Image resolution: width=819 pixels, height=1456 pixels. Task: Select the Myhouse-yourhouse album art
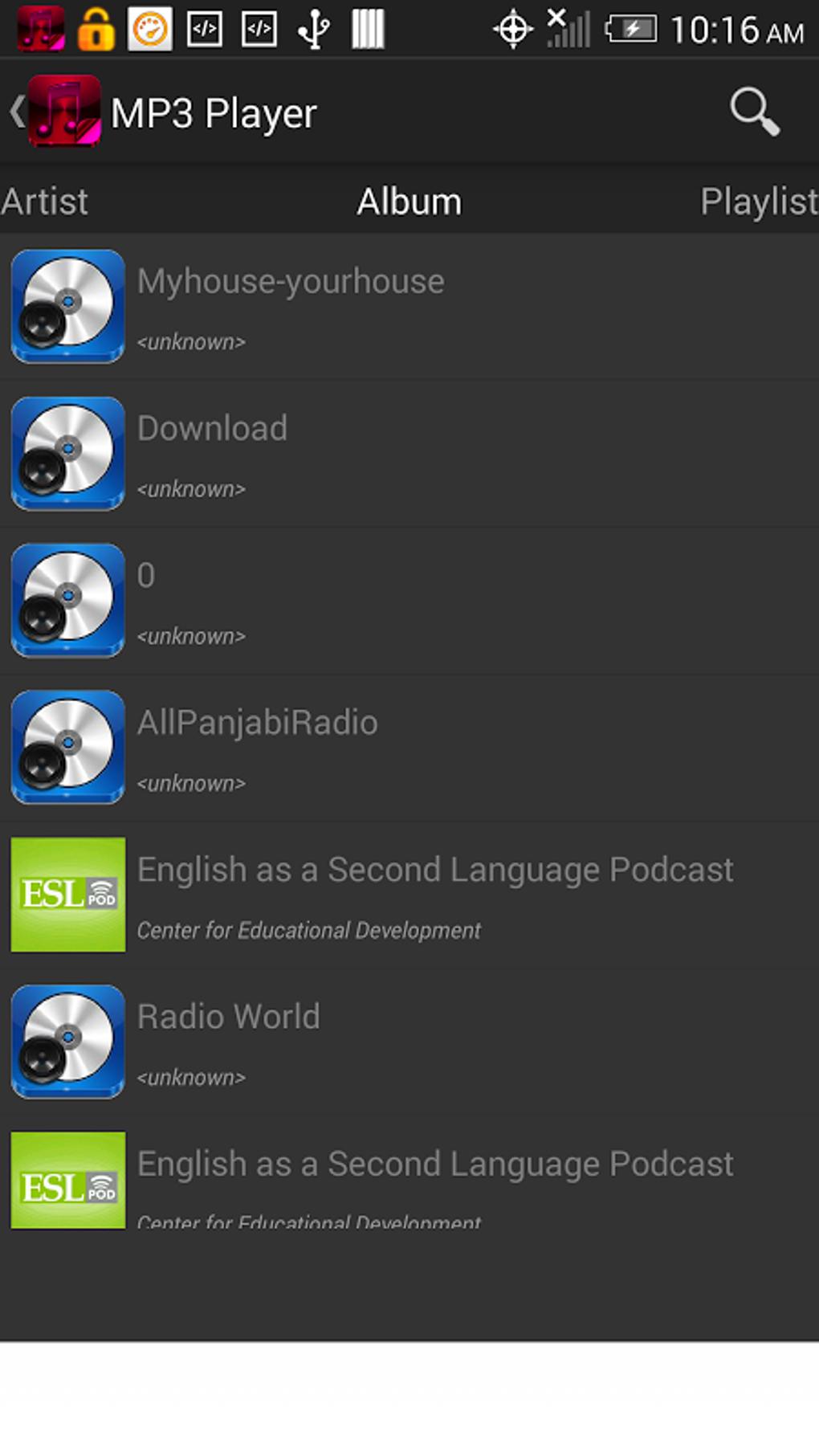67,307
